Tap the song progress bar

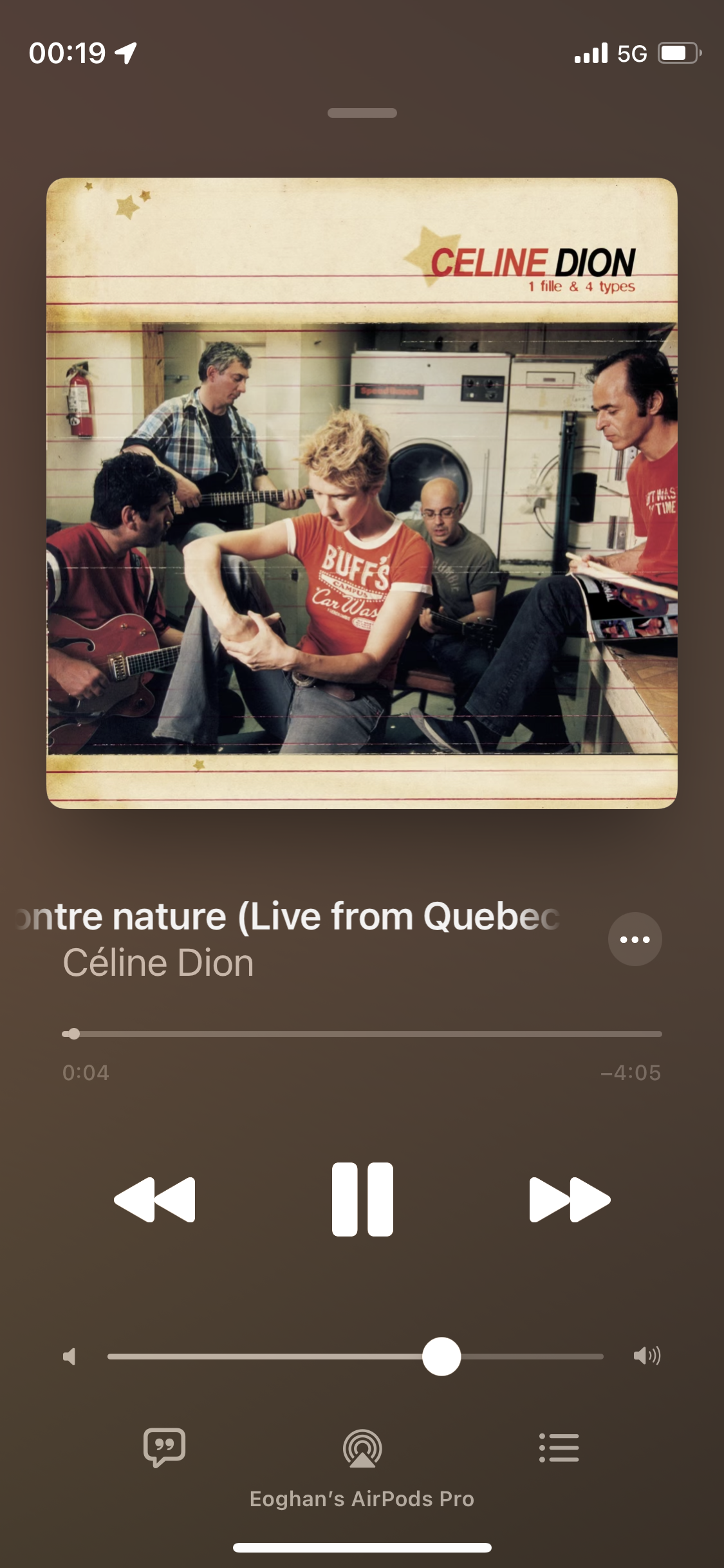[362, 1034]
